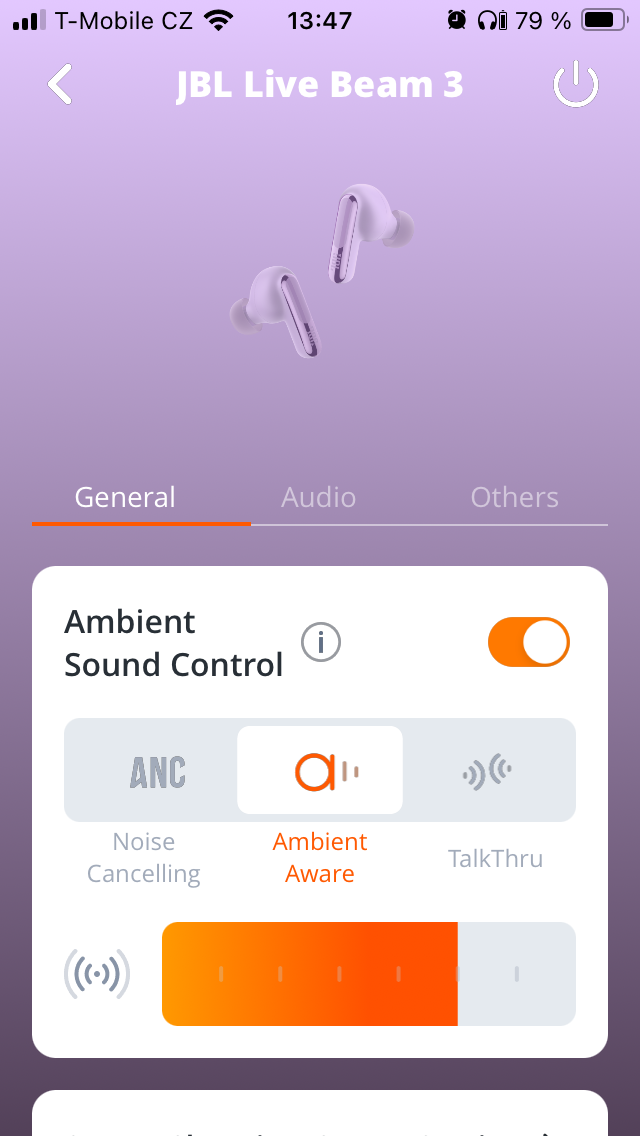
Task: Turn off Ambient Sound Control
Action: (x=528, y=642)
